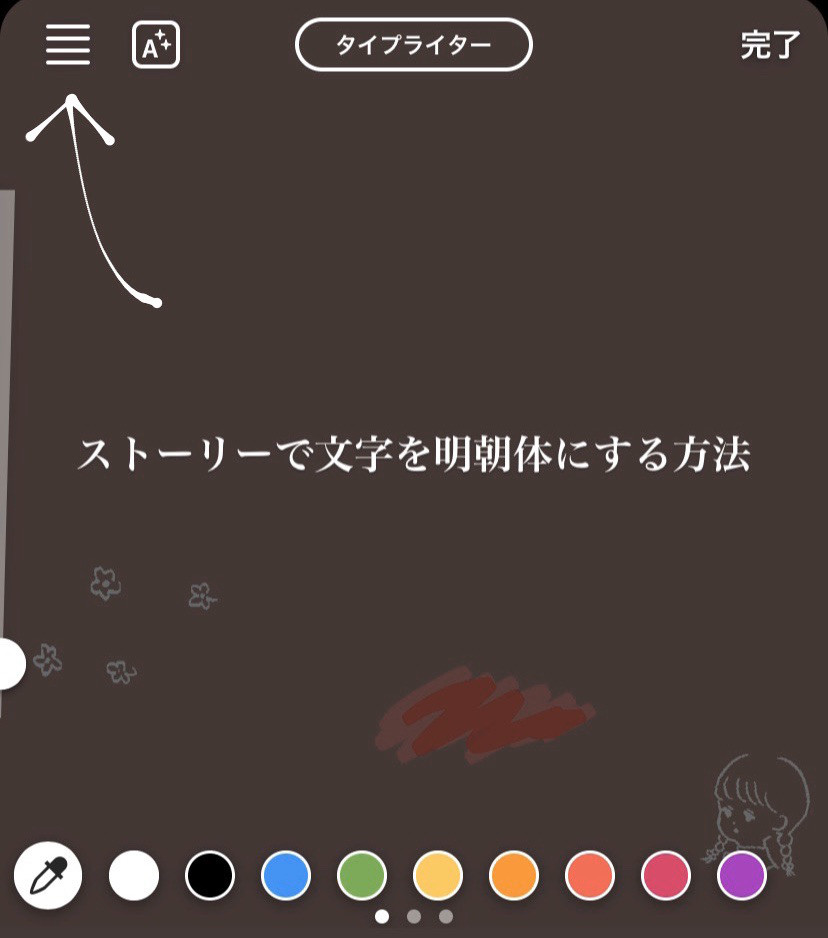
Task: Change the text alignment
Action: (x=68, y=46)
